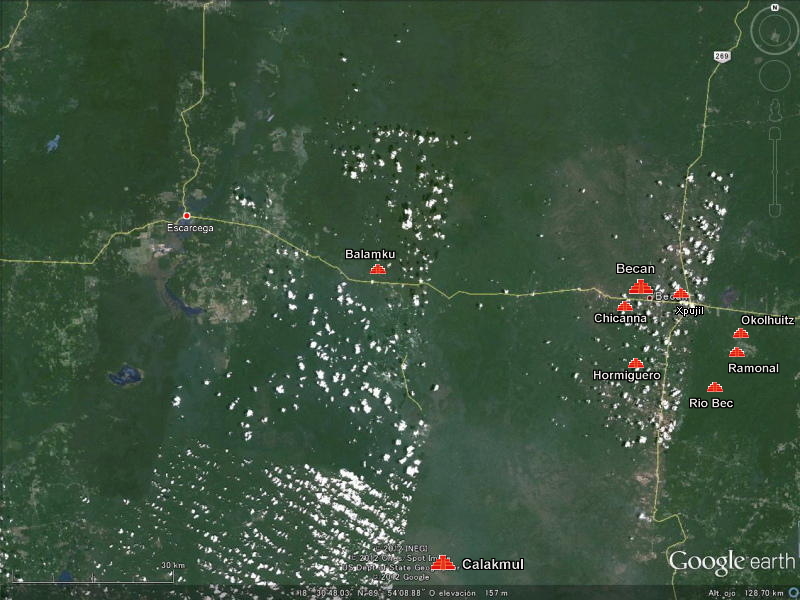Tap the move joystick circle
The image size is (800, 600).
coord(774,75)
